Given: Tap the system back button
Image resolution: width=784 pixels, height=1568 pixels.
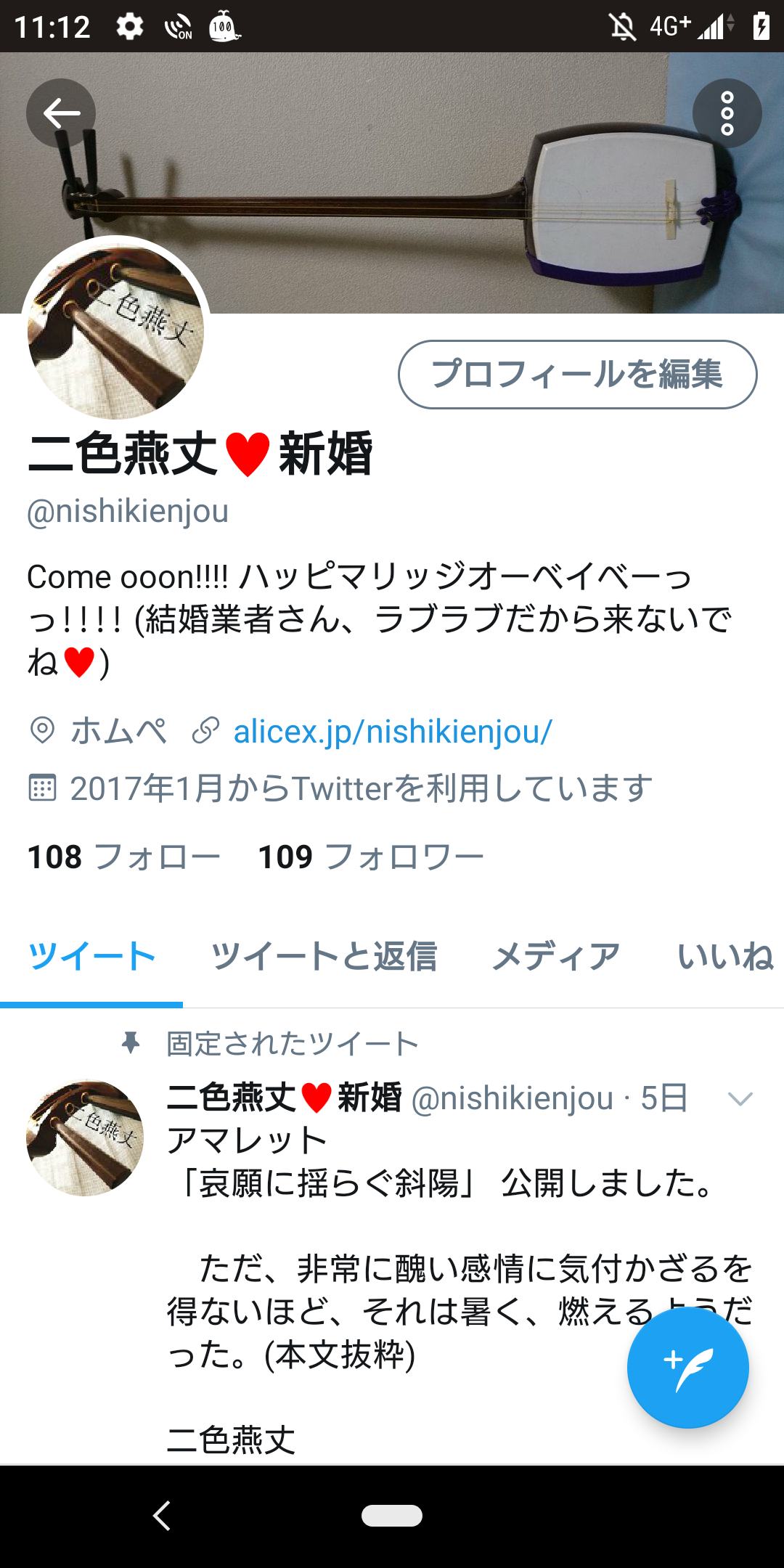Looking at the screenshot, I should click(x=162, y=1516).
